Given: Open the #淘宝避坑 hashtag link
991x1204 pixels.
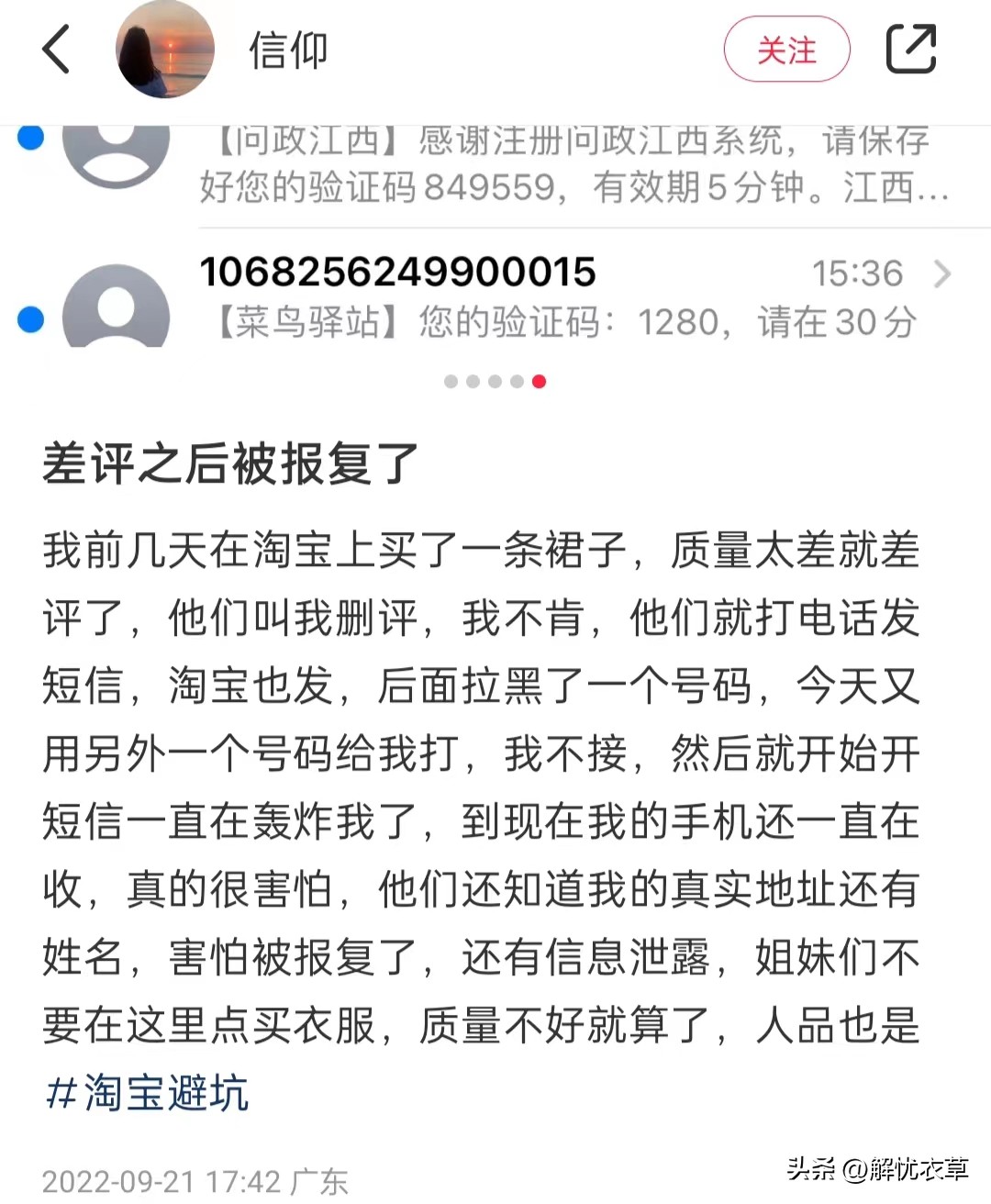Looking at the screenshot, I should point(147,1092).
